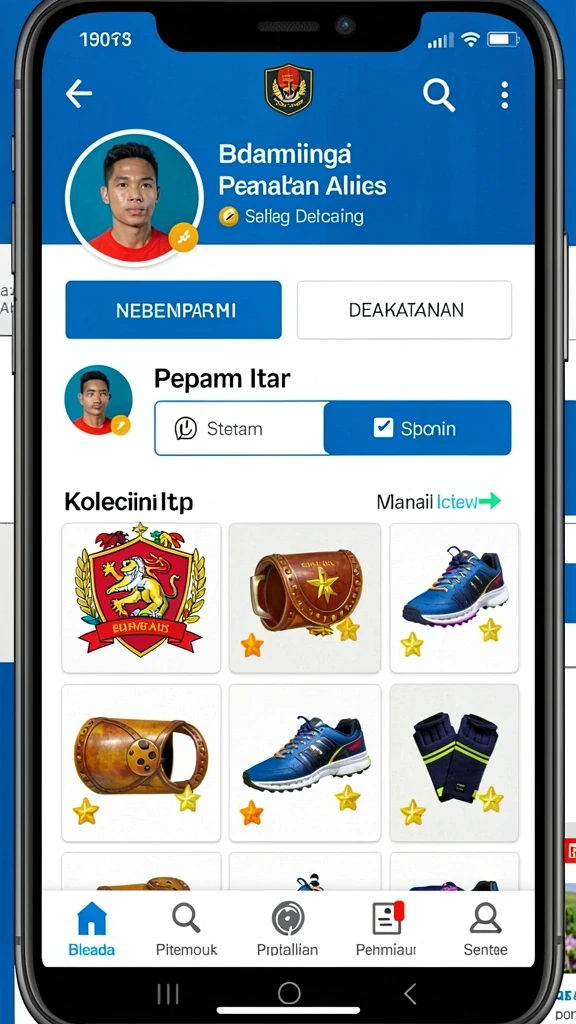Switch to the Pitemouk tab
Viewport: 576px width, 1024px height.
187,929
